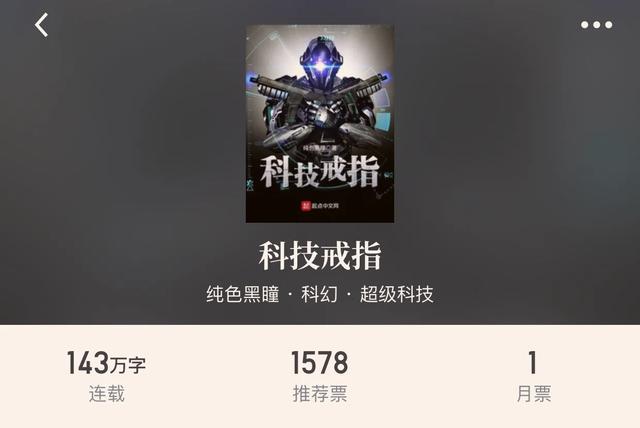The width and height of the screenshot is (640, 428).
Task: Open the 科技戒指 book cover
Action: [319, 123]
